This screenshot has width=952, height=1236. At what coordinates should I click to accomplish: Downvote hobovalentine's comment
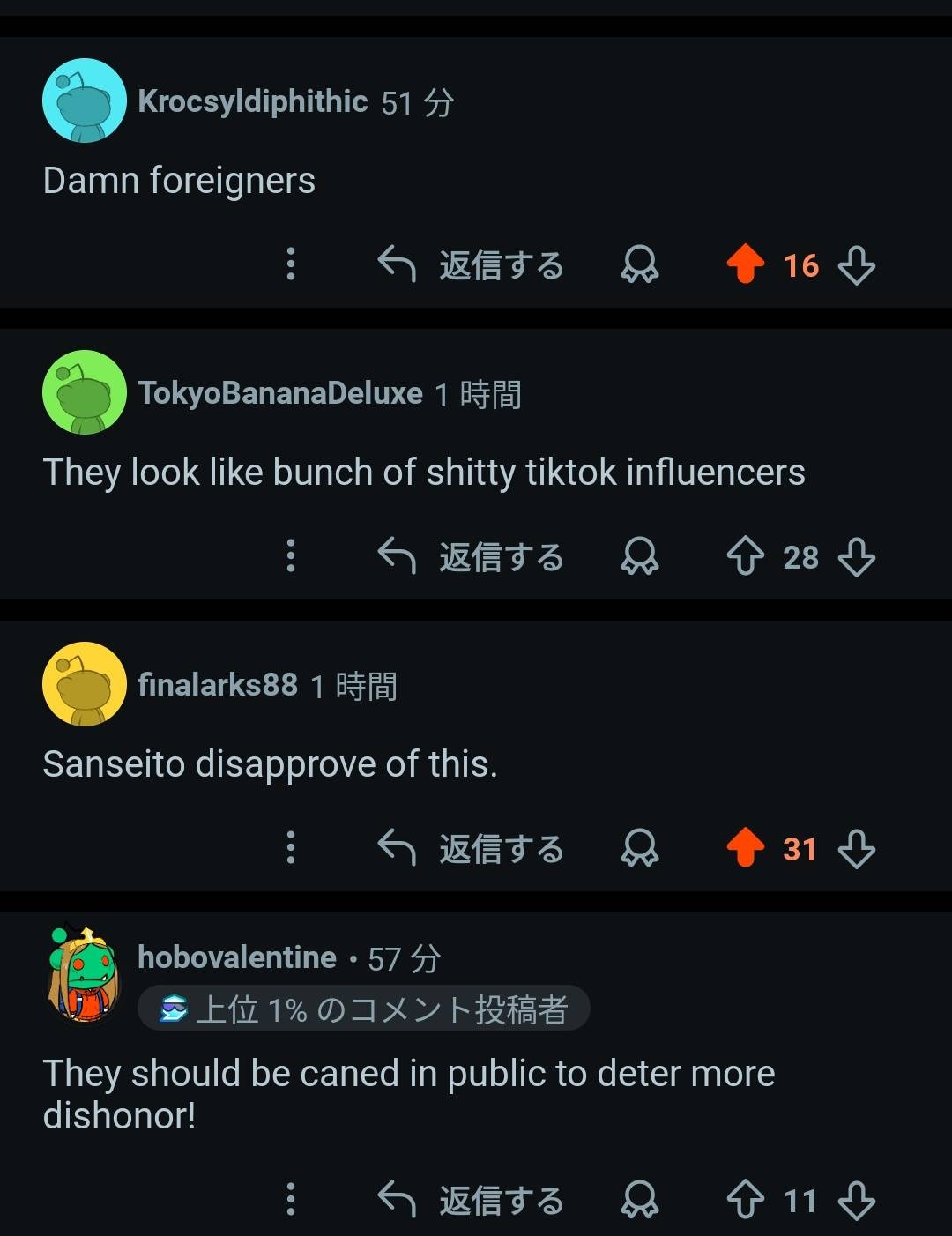click(856, 1200)
